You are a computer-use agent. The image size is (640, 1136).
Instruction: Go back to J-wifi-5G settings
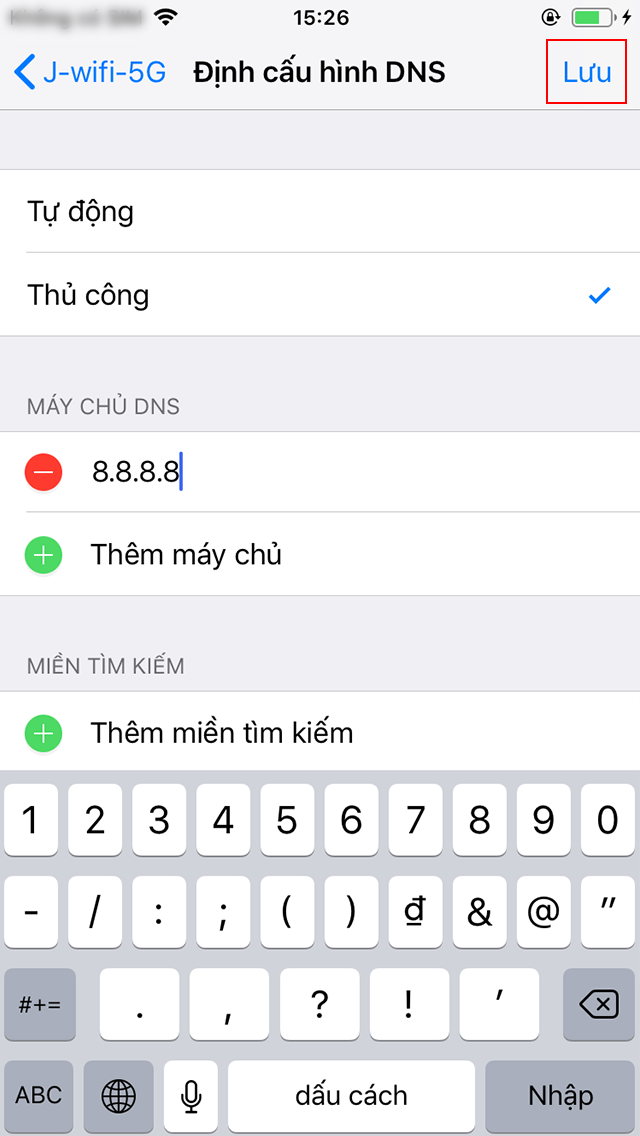[90, 72]
